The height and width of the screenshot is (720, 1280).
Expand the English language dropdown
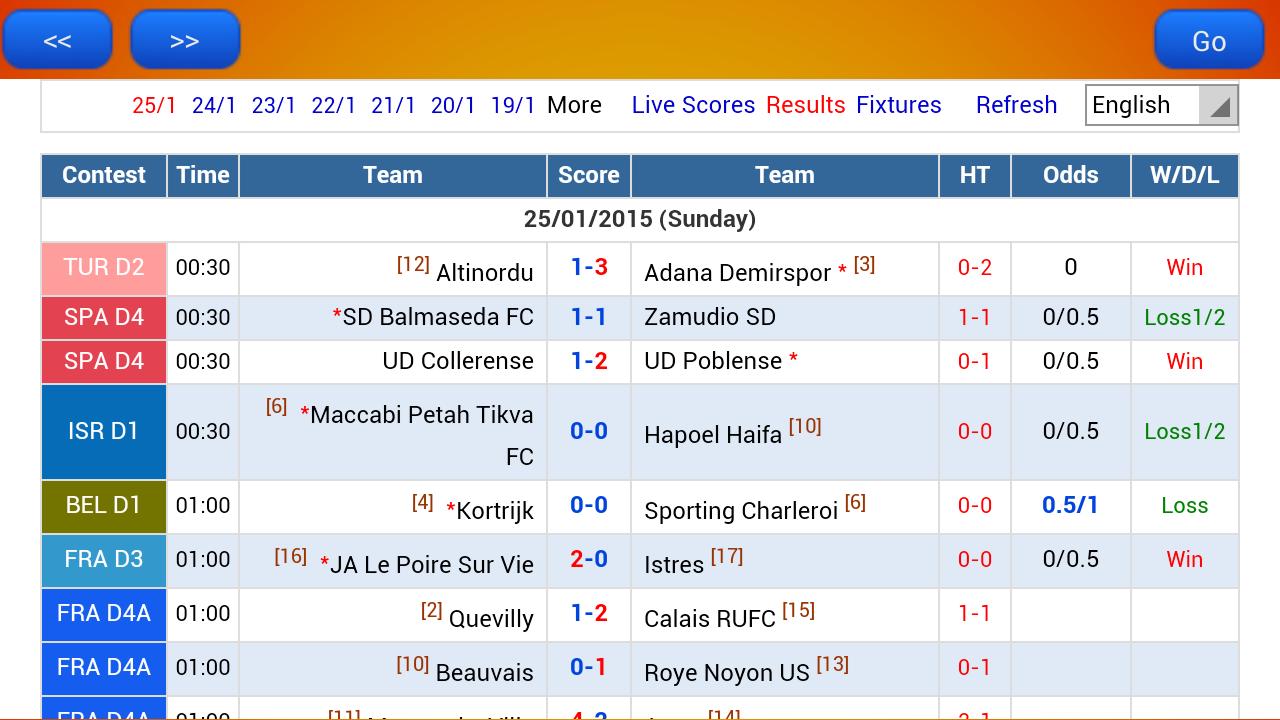(1161, 105)
